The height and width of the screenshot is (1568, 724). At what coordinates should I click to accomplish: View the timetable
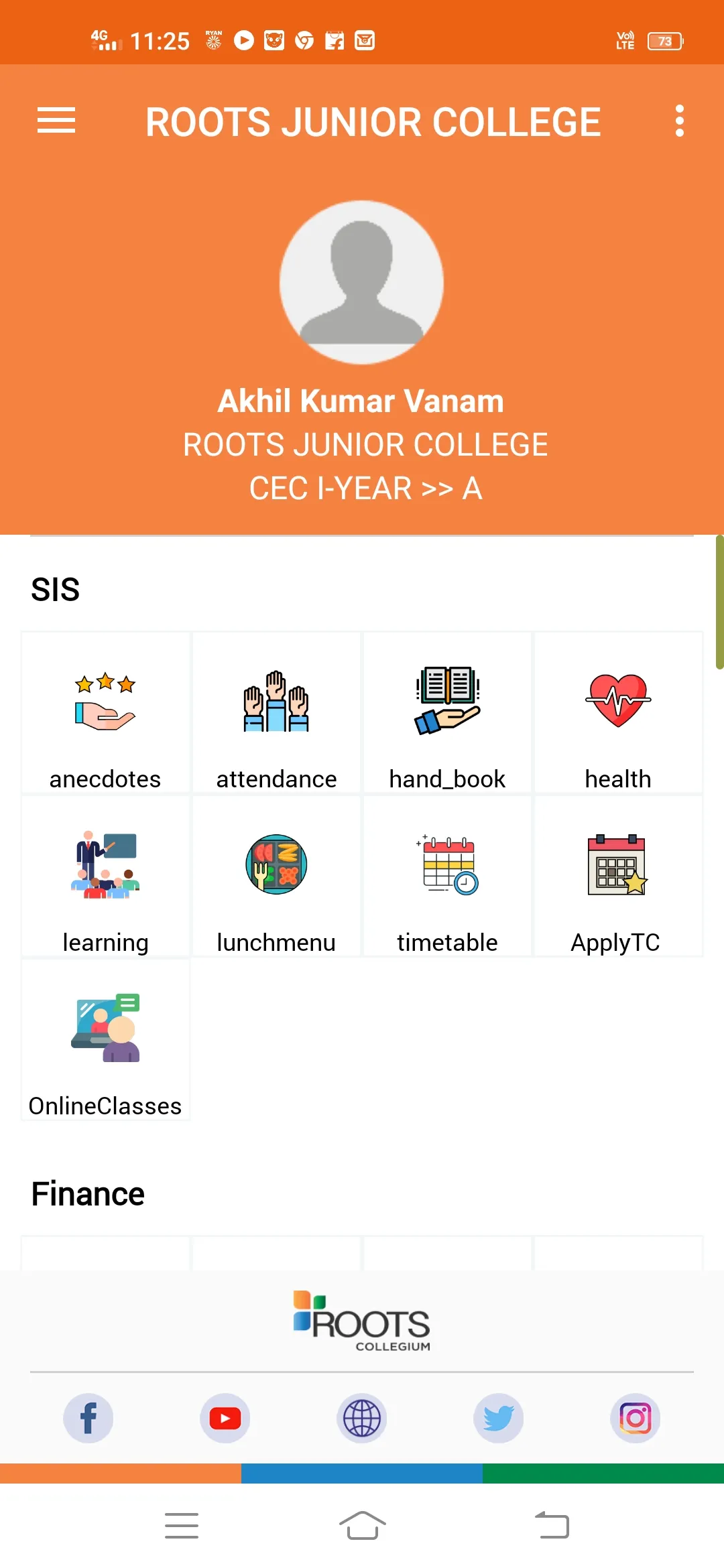[x=447, y=876]
